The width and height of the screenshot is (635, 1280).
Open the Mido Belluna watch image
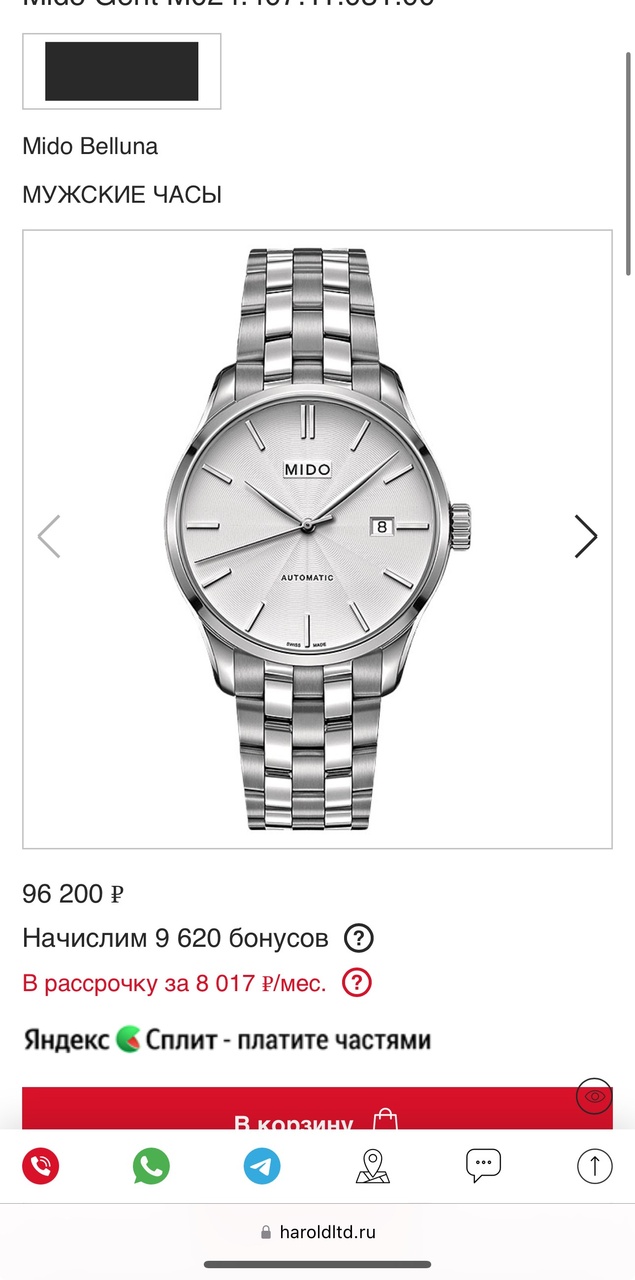(317, 540)
